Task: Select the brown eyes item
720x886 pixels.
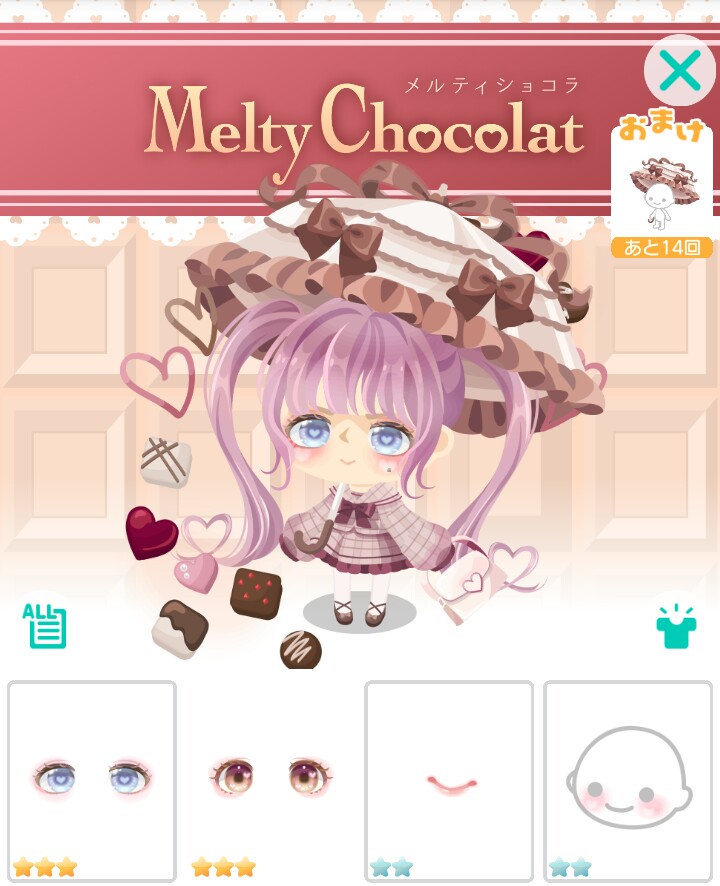Action: point(270,780)
